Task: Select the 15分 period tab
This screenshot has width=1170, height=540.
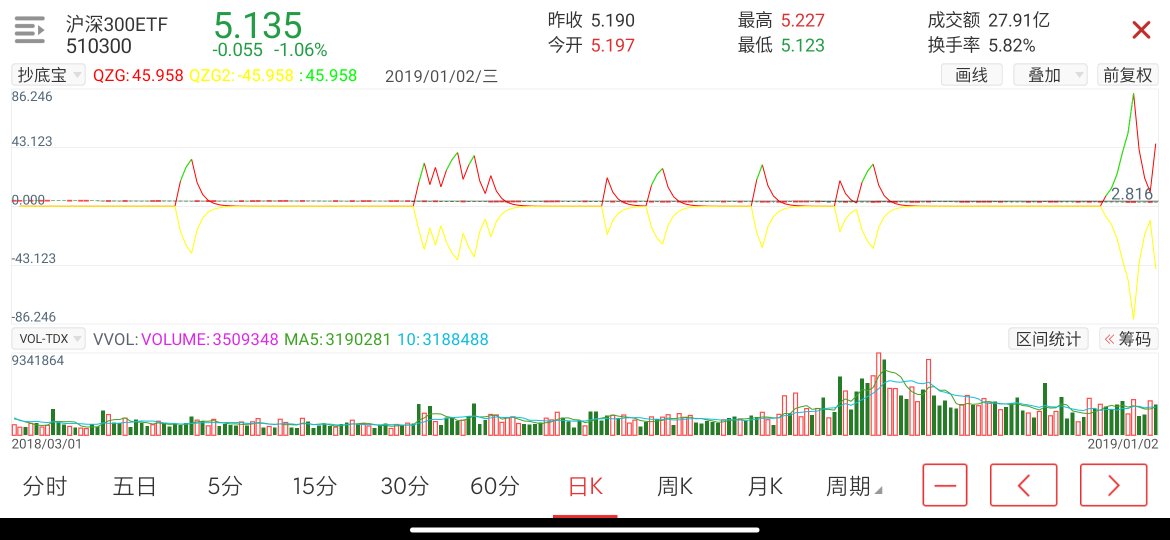Action: [315, 487]
